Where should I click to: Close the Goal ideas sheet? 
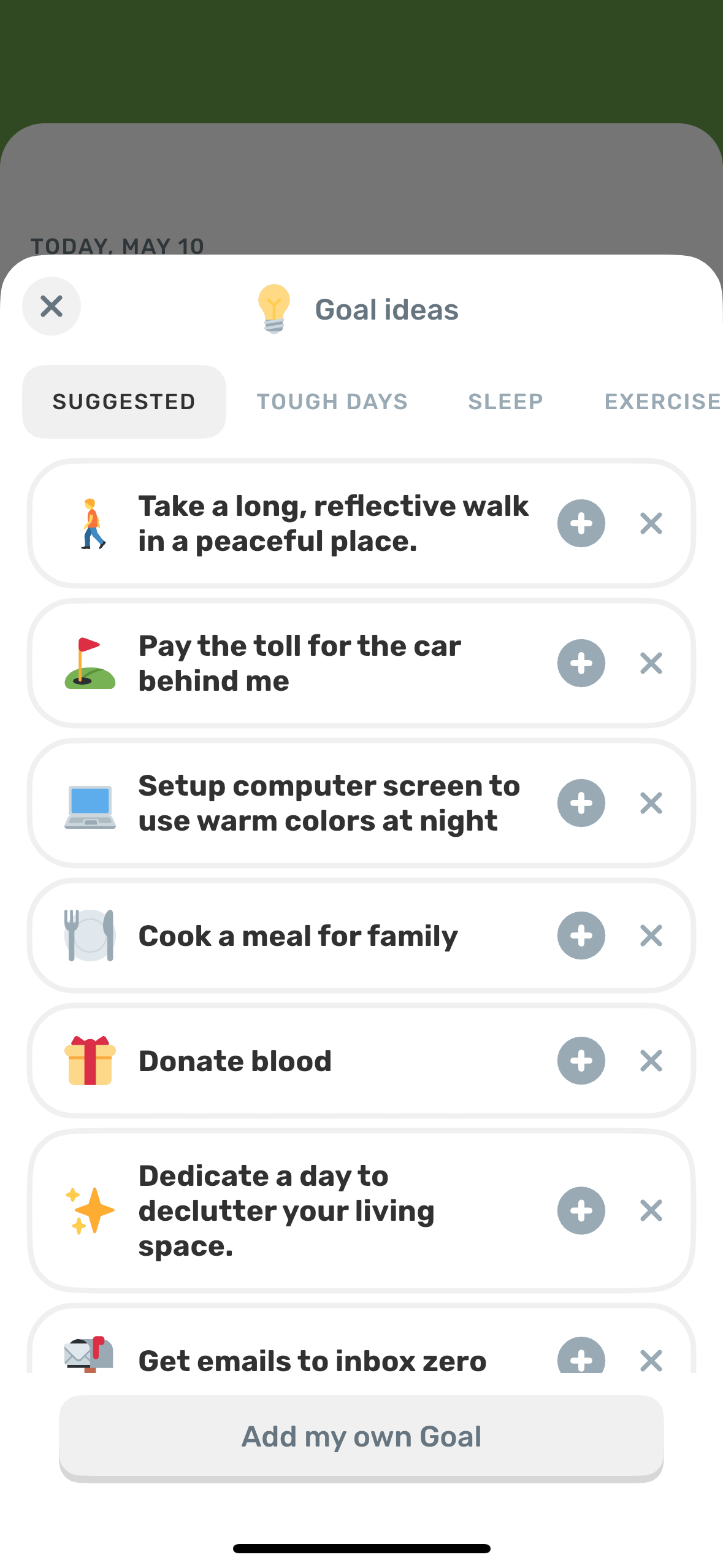[x=51, y=306]
